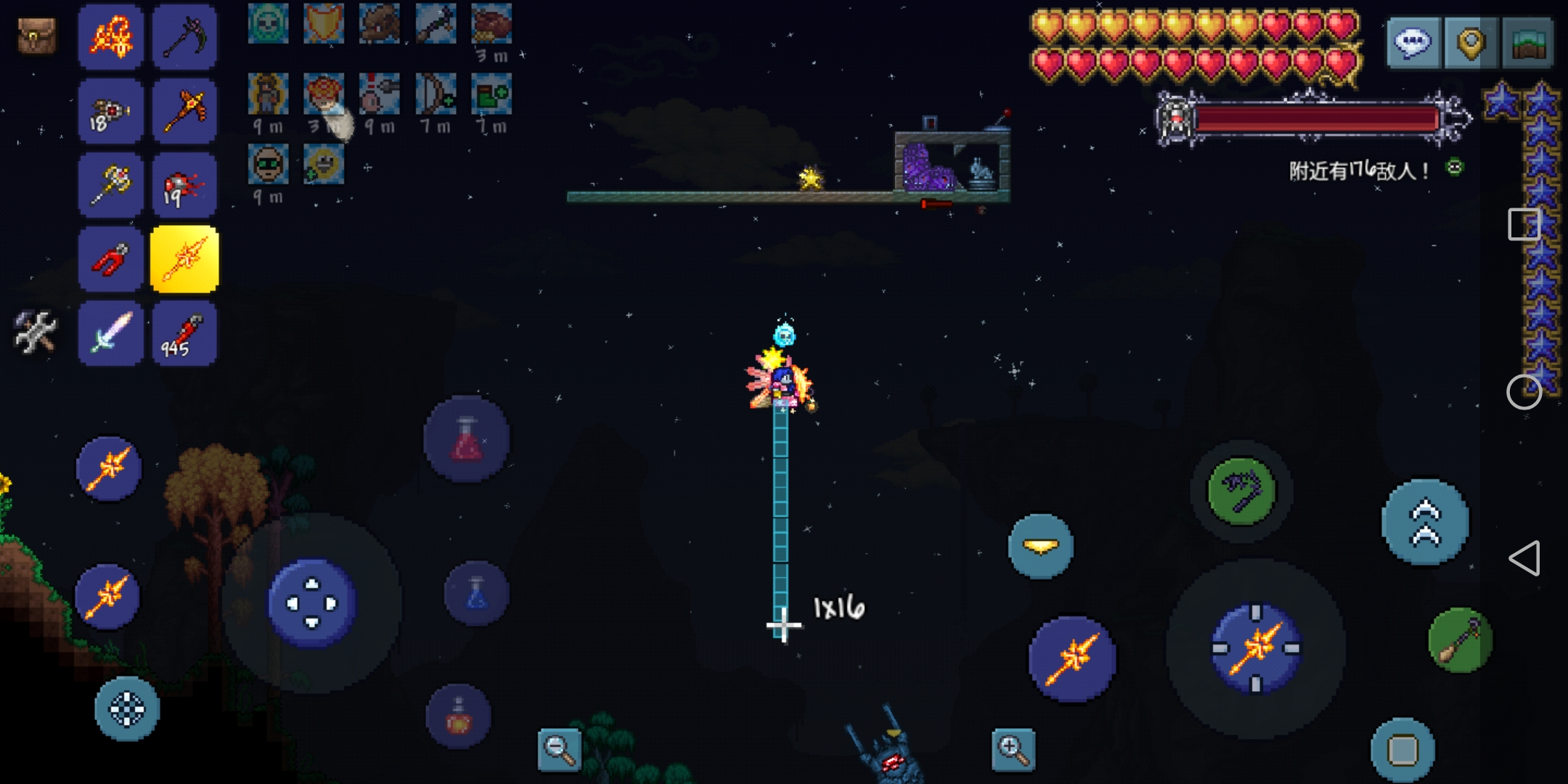Tap the yellow map pin button

[1470, 43]
